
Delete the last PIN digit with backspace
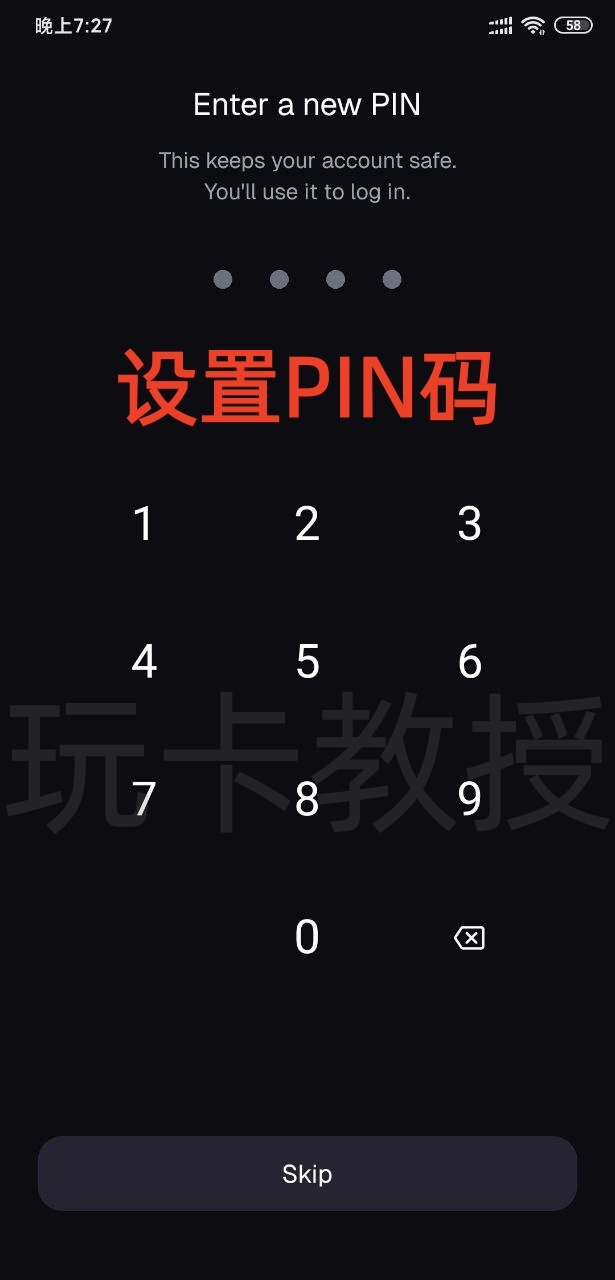(469, 938)
